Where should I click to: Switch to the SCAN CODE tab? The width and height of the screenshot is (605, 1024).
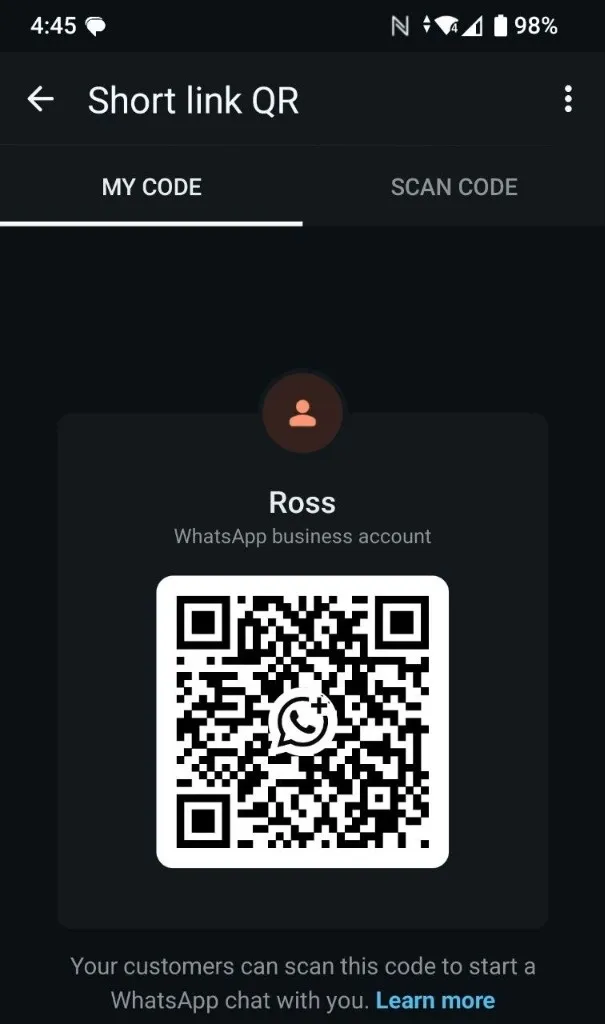pyautogui.click(x=454, y=187)
